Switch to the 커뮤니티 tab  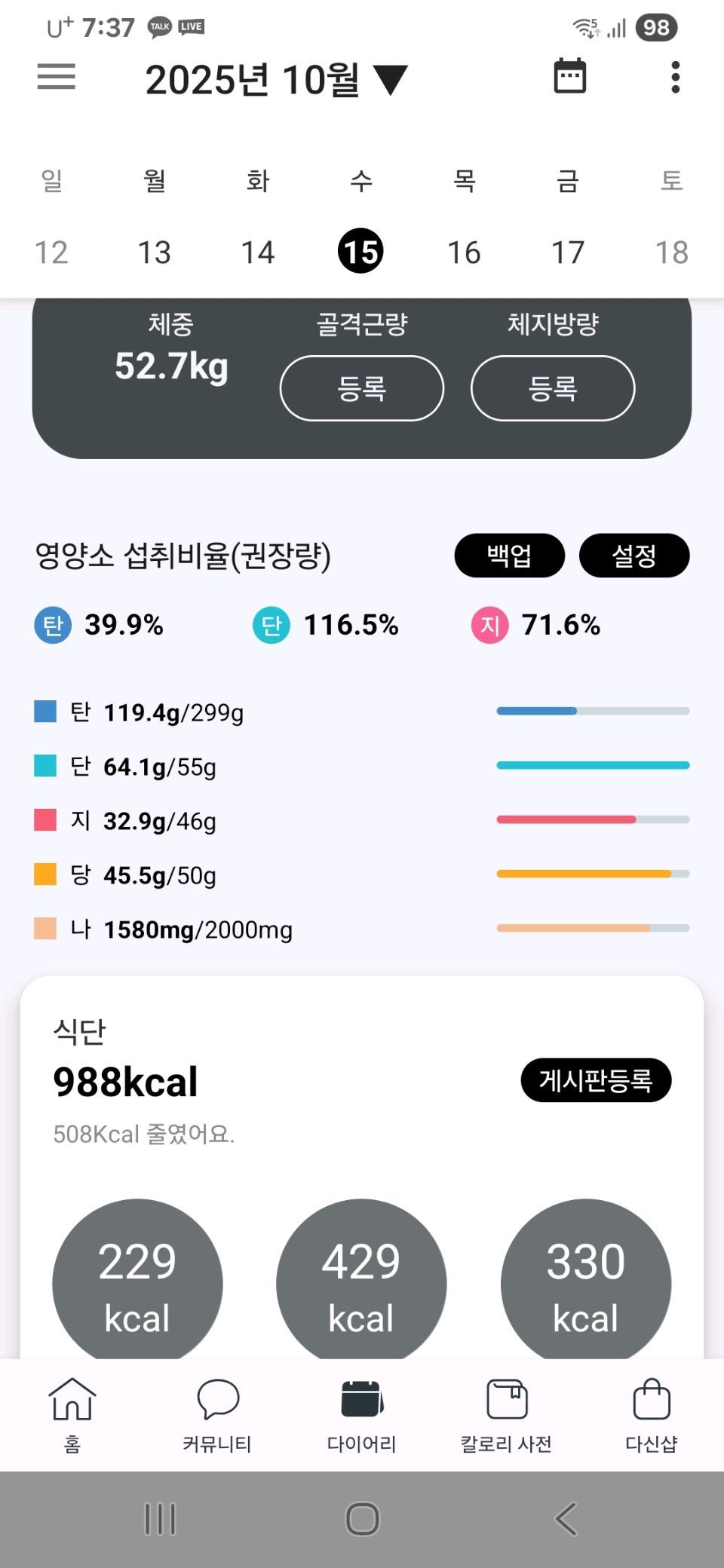(217, 1415)
